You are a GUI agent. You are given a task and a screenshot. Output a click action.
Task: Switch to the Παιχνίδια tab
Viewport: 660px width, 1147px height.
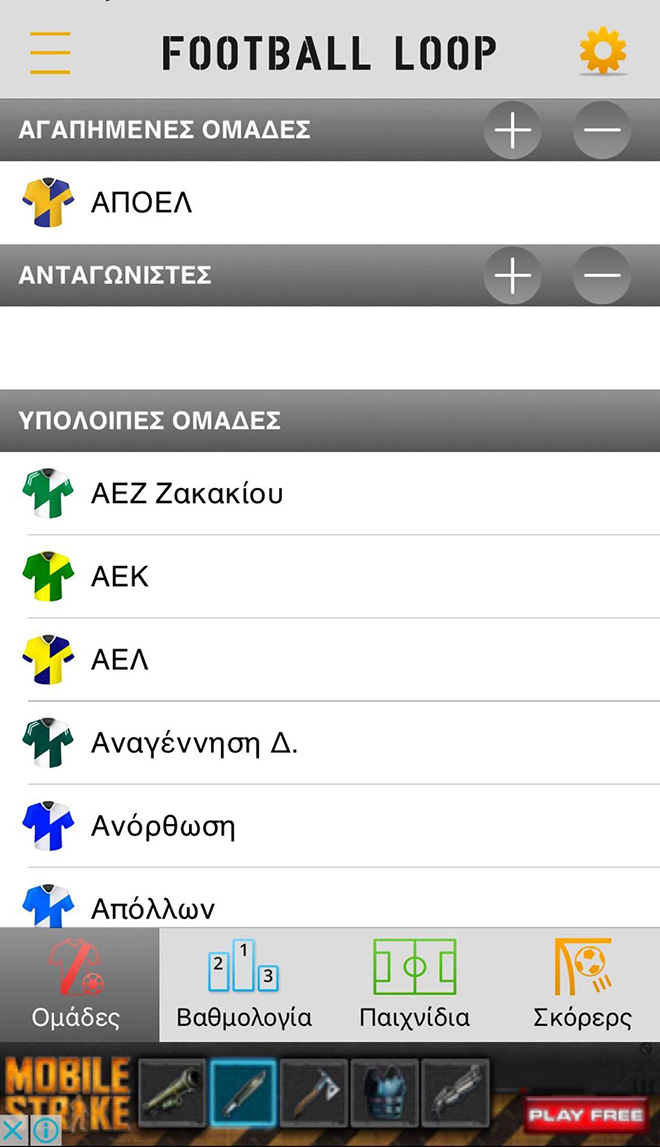414,985
